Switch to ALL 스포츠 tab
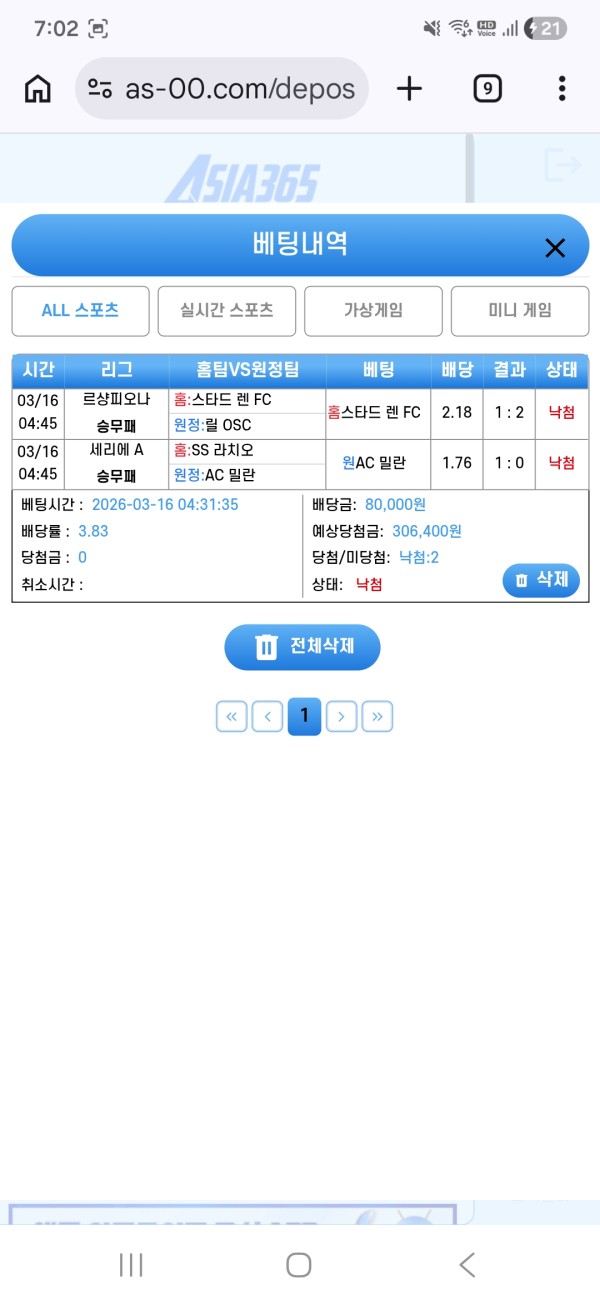This screenshot has width=600, height=1300. (80, 311)
